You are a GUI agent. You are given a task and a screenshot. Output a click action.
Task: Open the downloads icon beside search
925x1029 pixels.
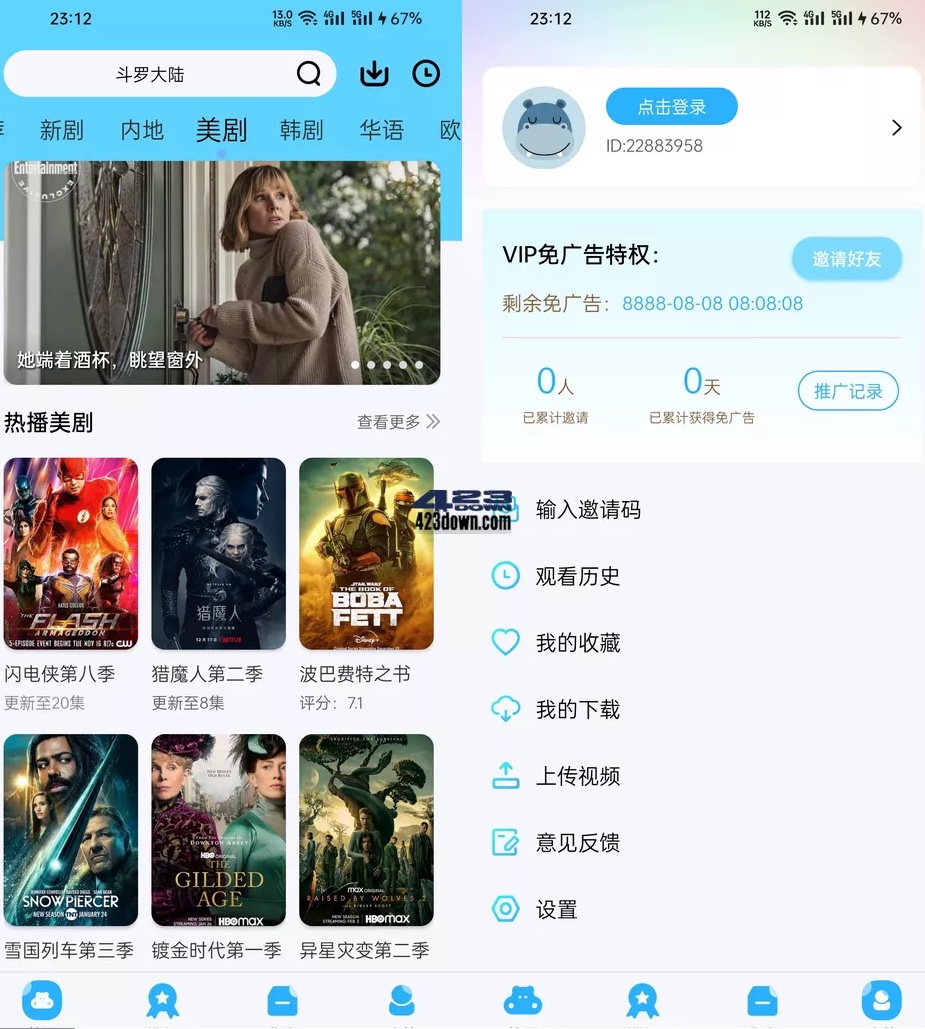click(373, 74)
